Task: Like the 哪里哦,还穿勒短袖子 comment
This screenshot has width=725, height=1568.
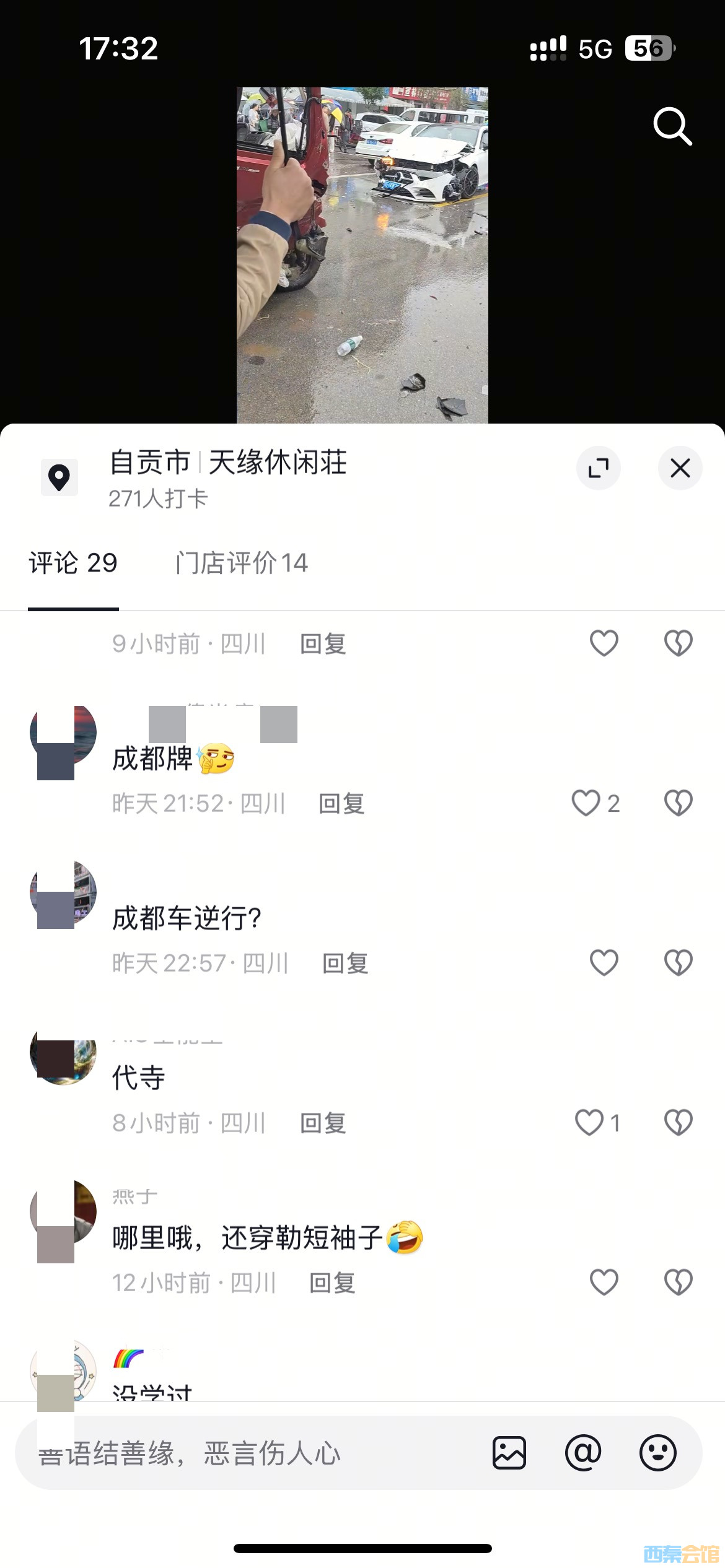Action: [604, 1283]
